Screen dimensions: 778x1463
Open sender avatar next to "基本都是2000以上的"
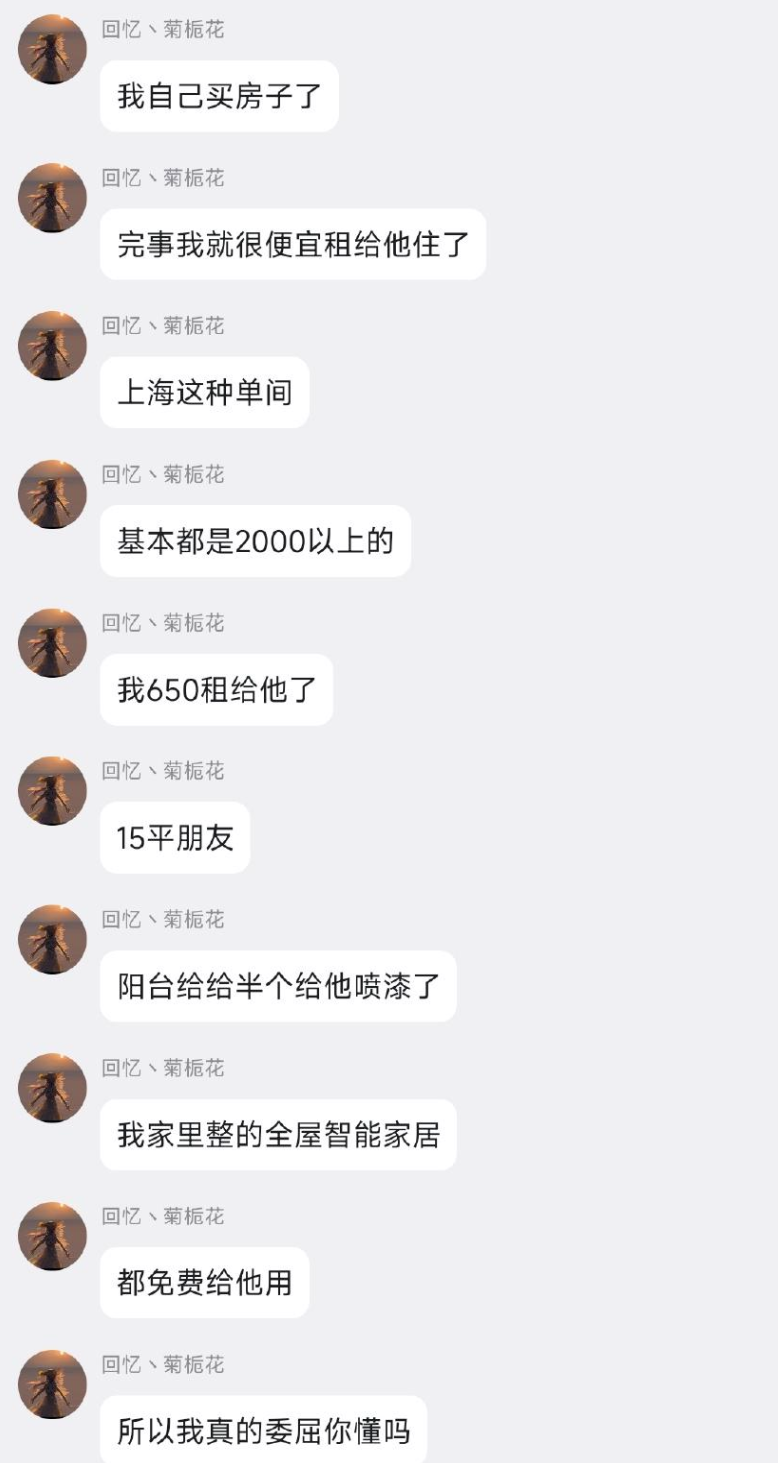click(x=52, y=495)
